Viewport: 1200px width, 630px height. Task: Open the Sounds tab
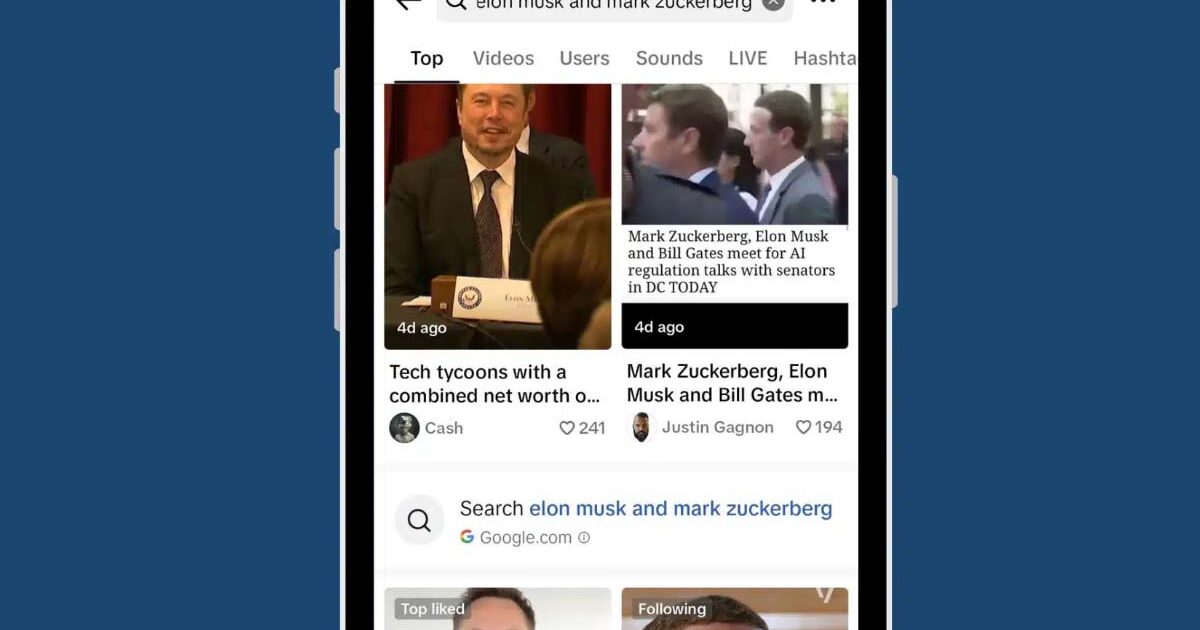(x=669, y=58)
